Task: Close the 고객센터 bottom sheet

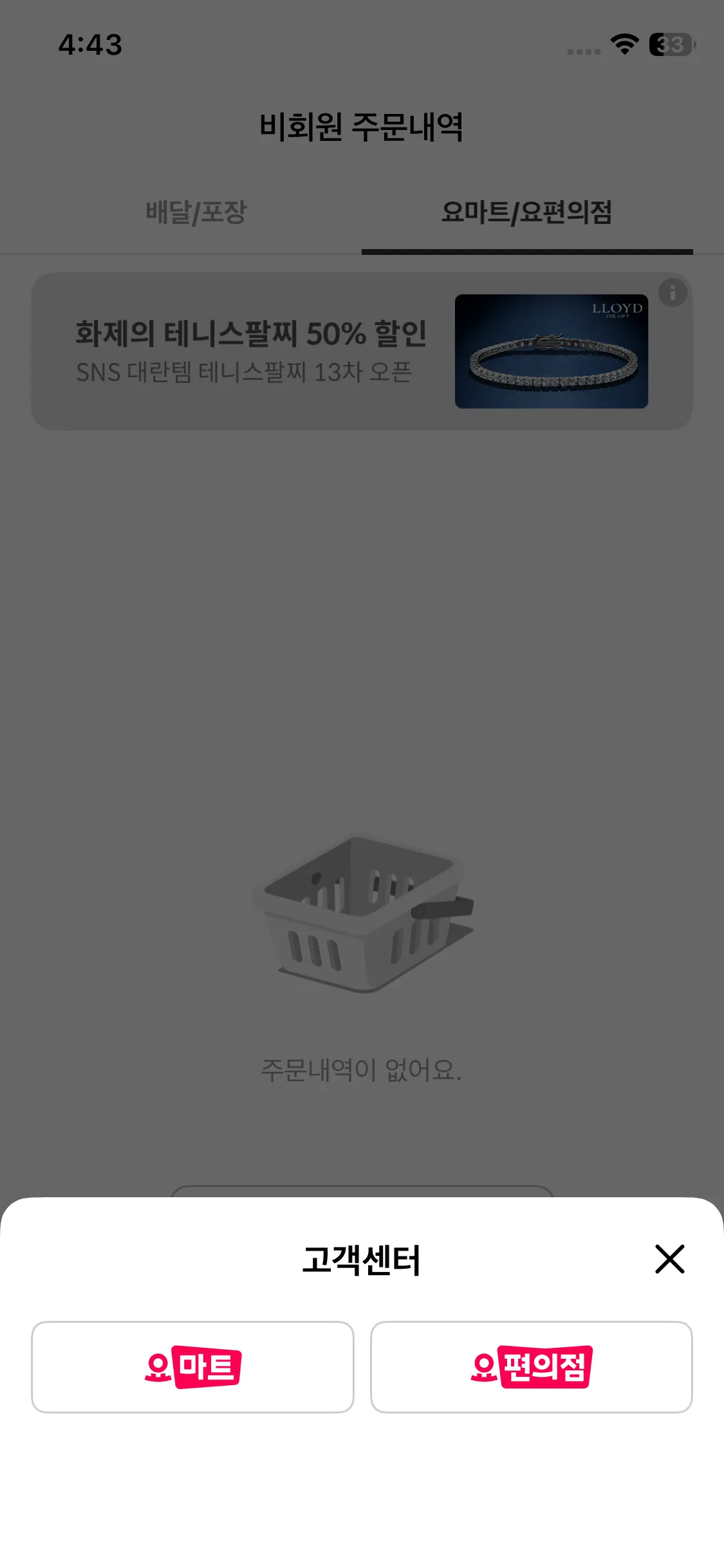Action: coord(669,1259)
